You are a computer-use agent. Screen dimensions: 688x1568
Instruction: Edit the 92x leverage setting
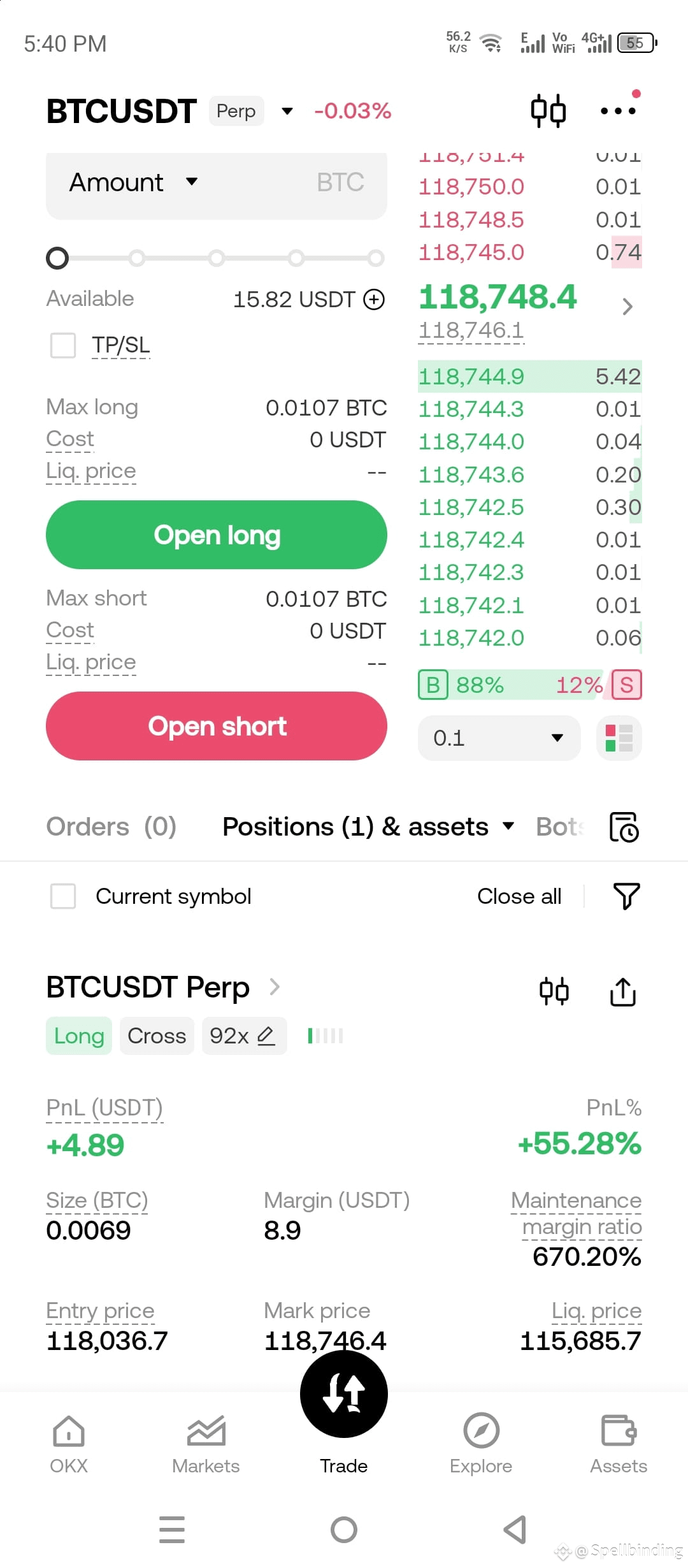point(244,1036)
